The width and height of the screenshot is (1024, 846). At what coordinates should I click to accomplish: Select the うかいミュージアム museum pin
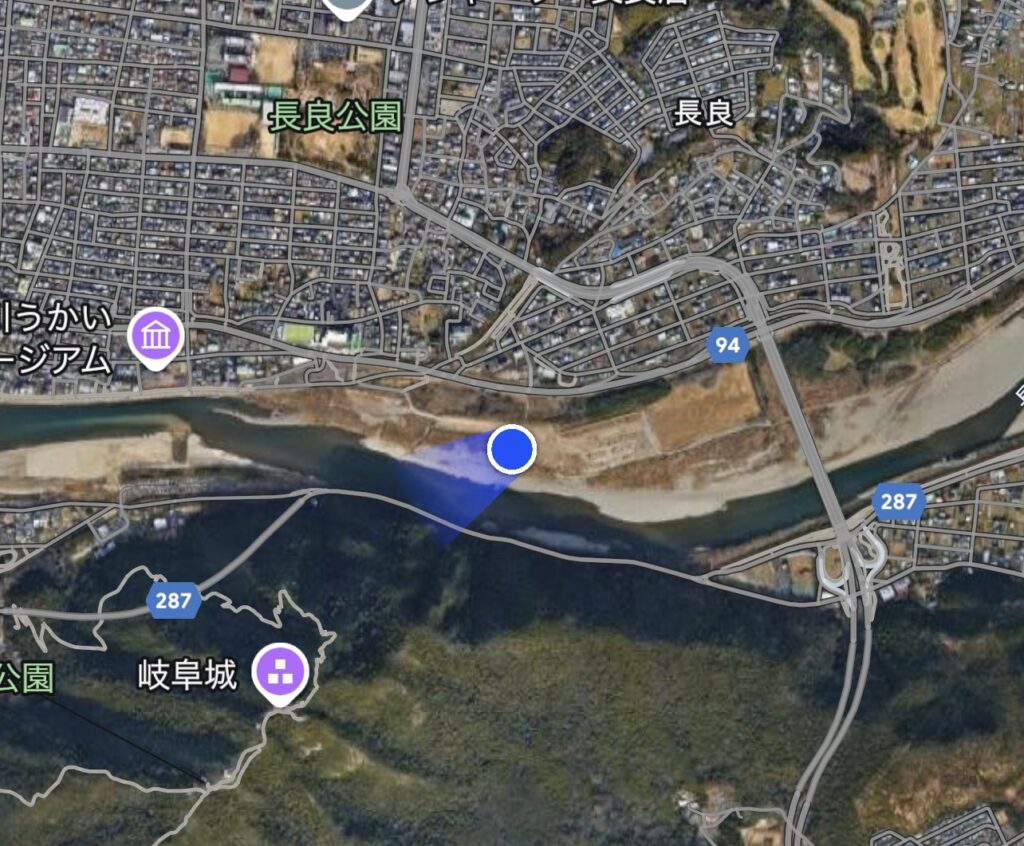click(155, 335)
